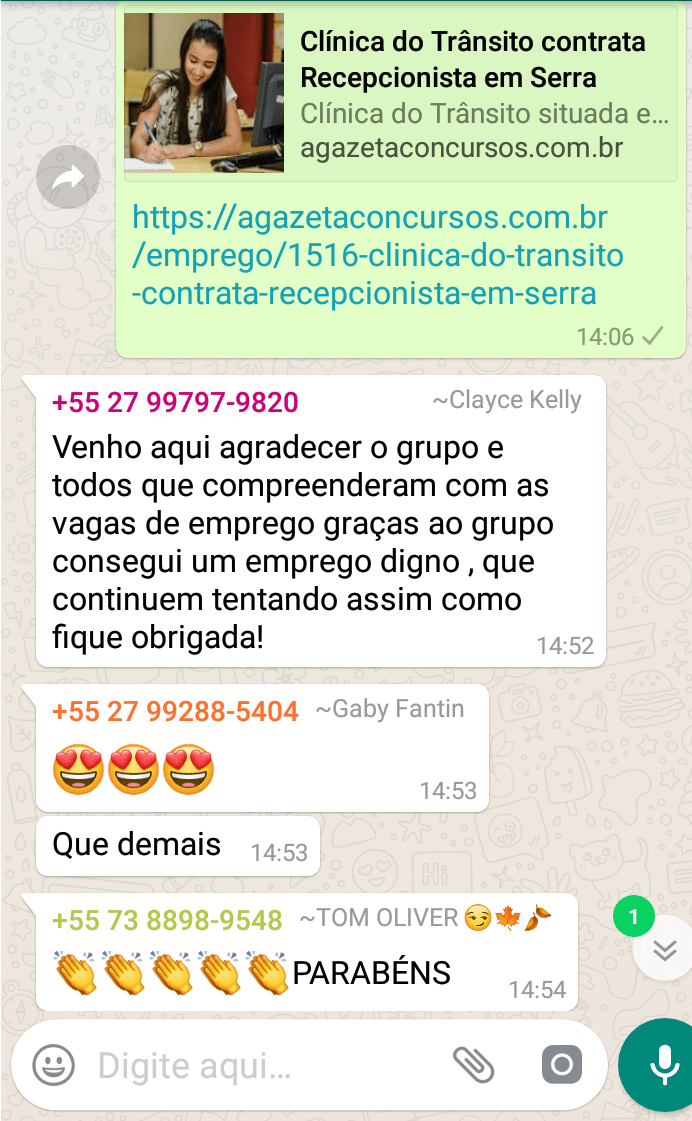
Task: Open the emoji picker
Action: 53,1066
